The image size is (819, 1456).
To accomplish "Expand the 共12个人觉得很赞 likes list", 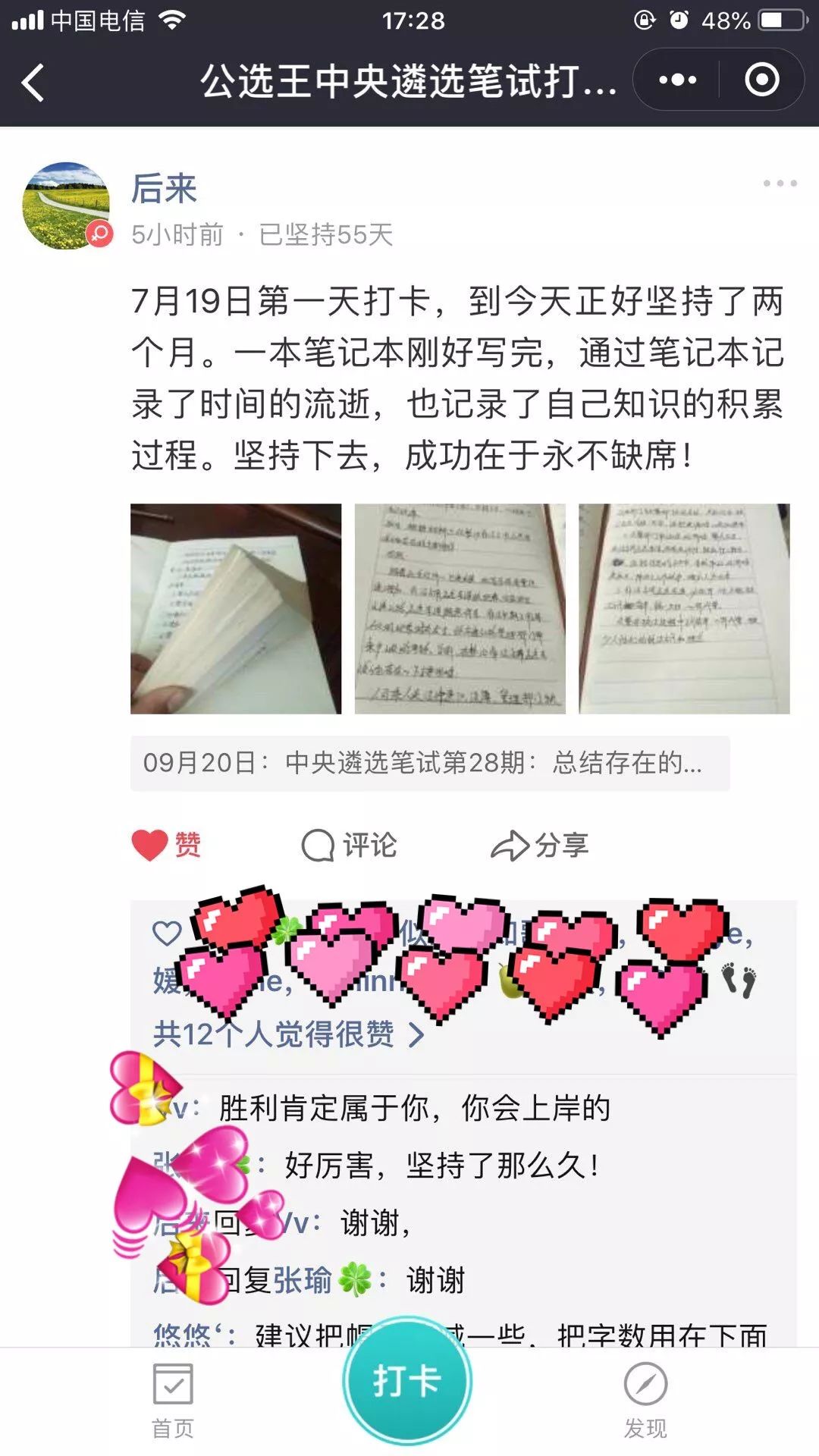I will [x=288, y=1034].
